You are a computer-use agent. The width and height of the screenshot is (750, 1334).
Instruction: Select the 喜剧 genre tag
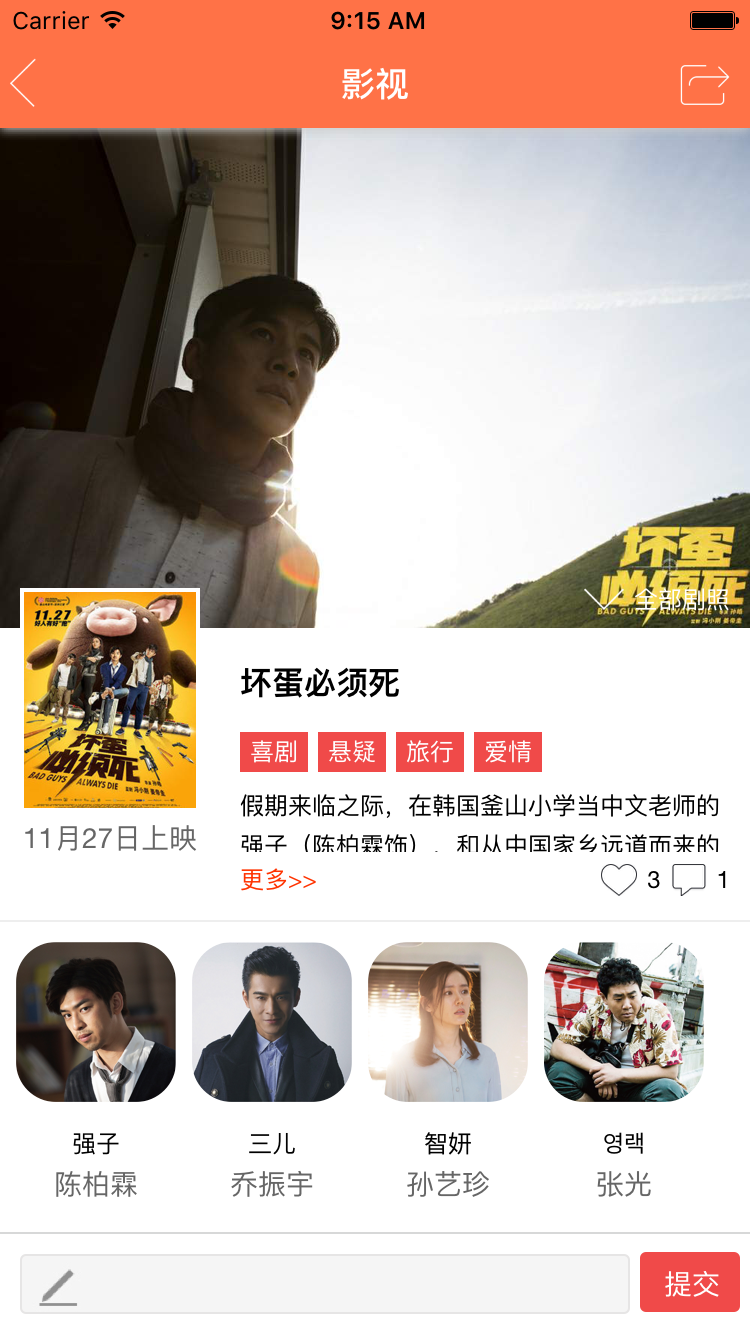[x=274, y=752]
